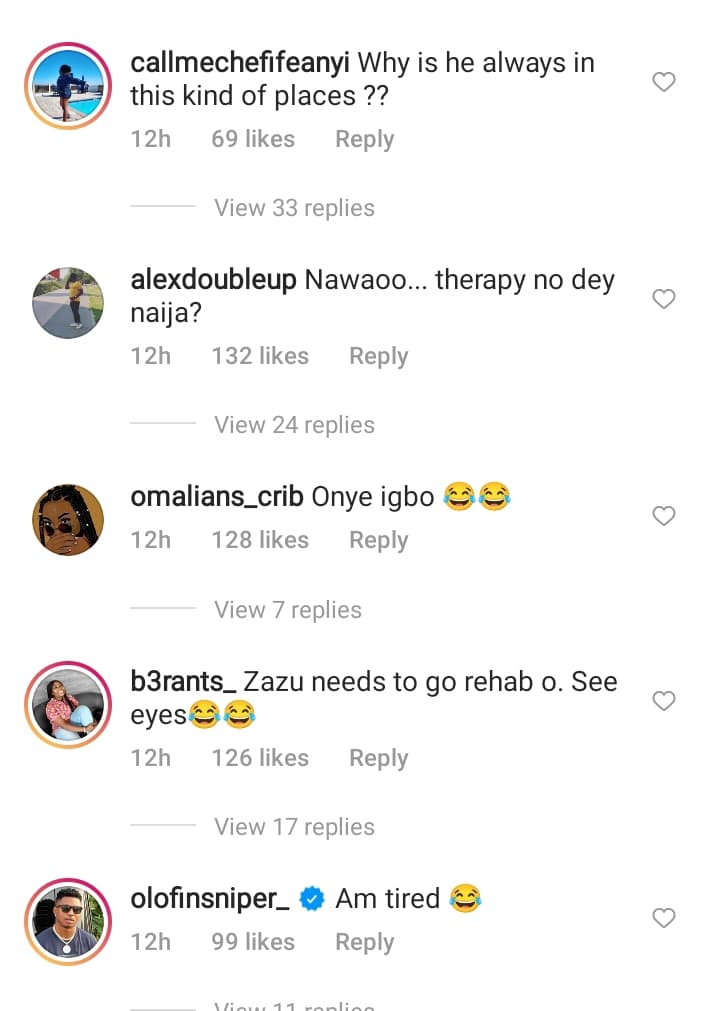See who liked alexdoubleup's comment, 132 likes
720x1011 pixels.
[260, 356]
